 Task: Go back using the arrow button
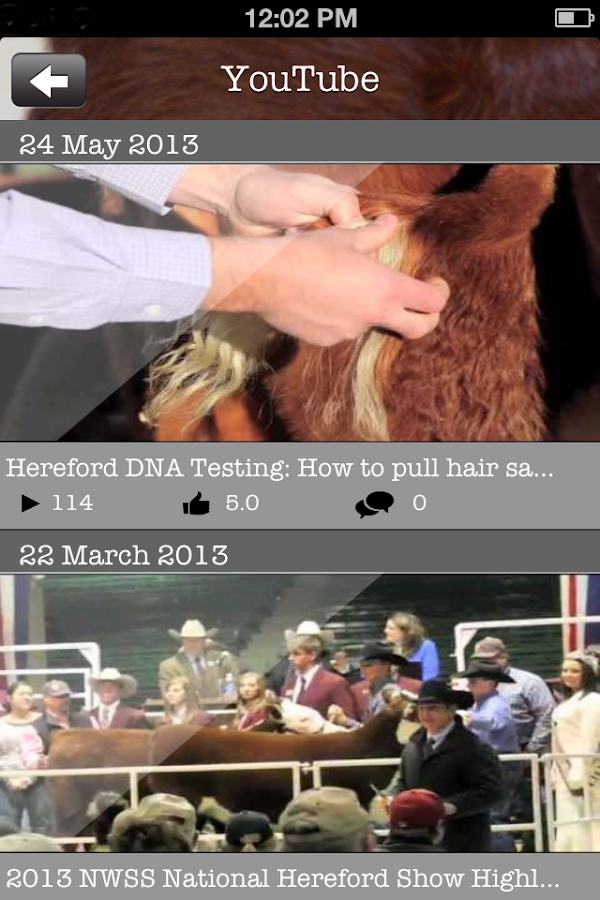[x=48, y=81]
